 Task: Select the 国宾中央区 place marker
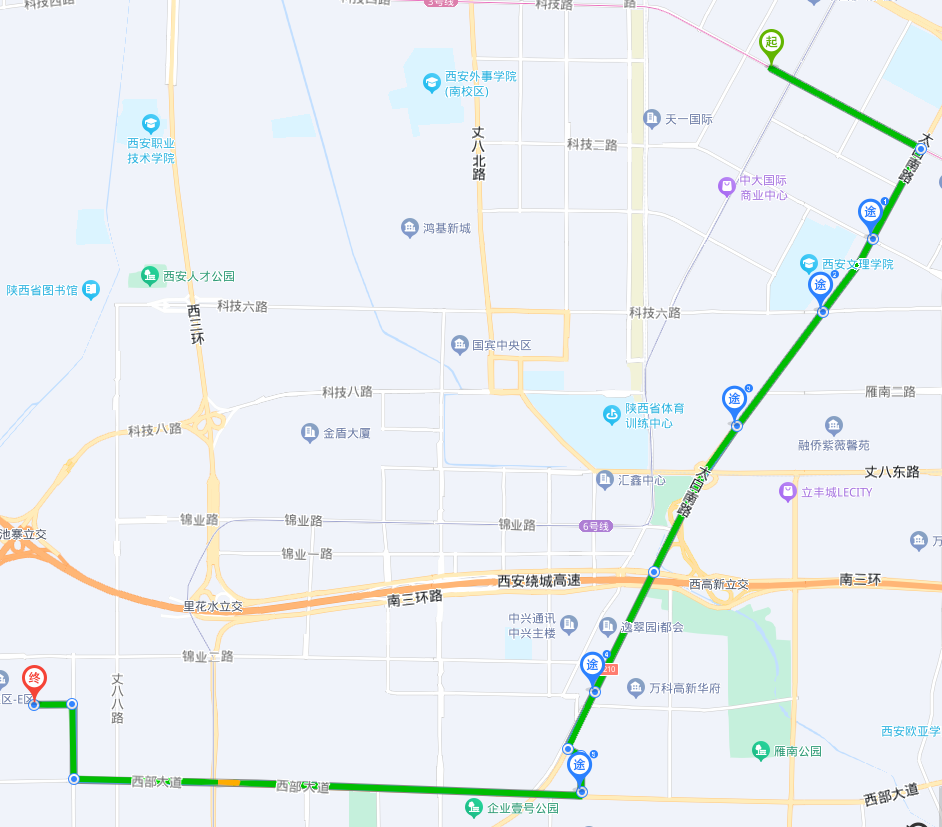tap(459, 345)
